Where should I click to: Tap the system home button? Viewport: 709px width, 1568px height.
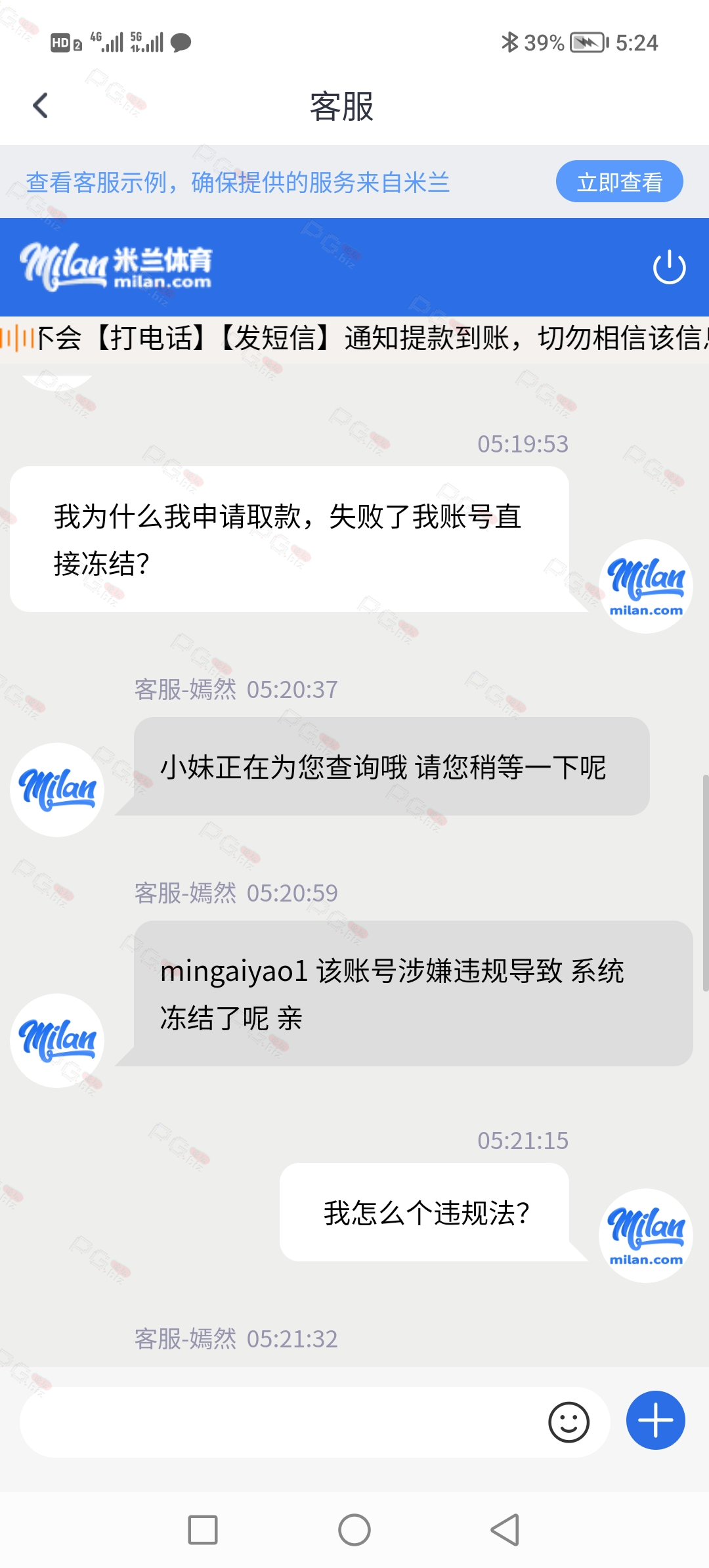click(x=354, y=1530)
